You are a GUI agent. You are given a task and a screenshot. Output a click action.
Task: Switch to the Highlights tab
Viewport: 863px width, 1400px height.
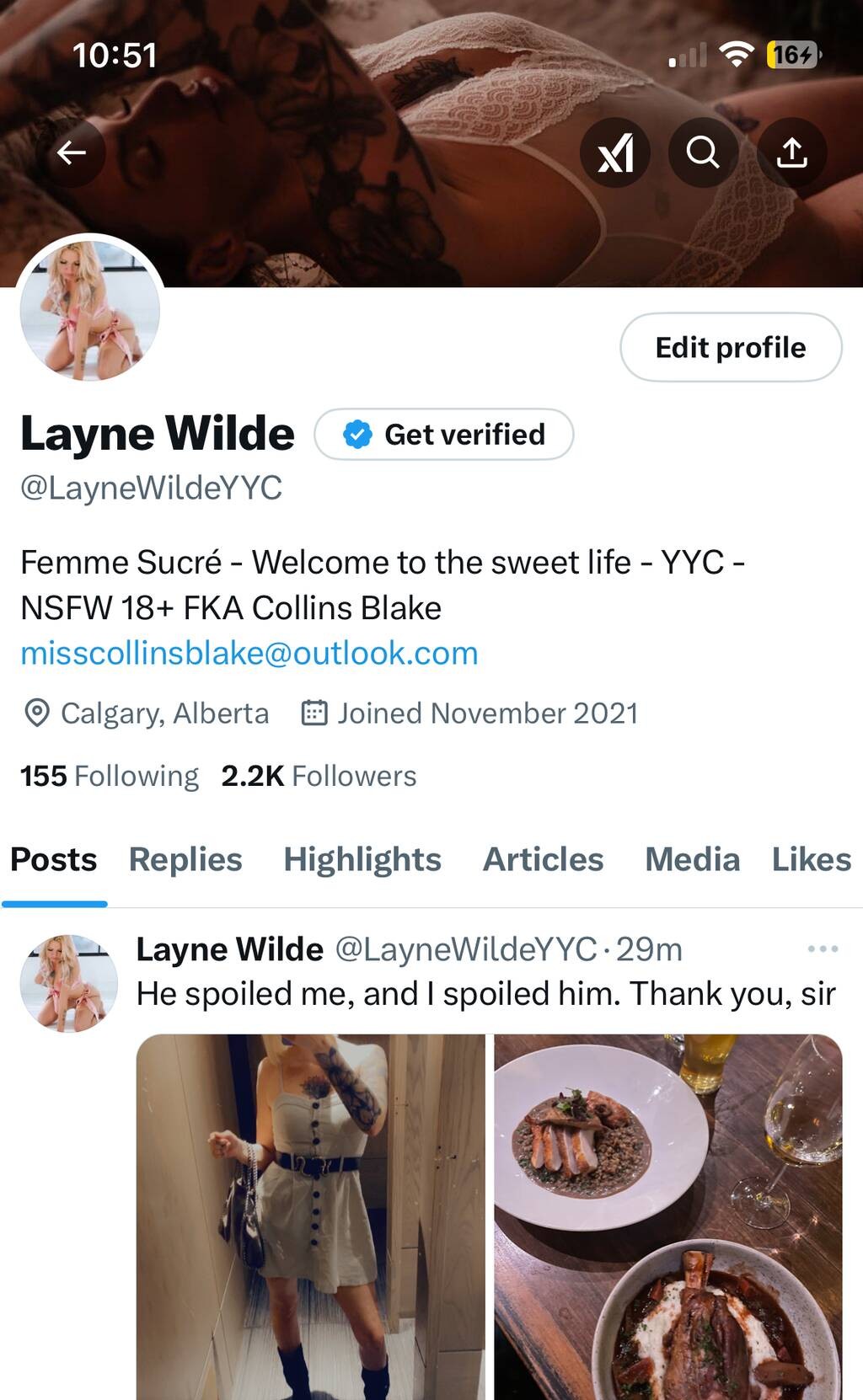[362, 859]
